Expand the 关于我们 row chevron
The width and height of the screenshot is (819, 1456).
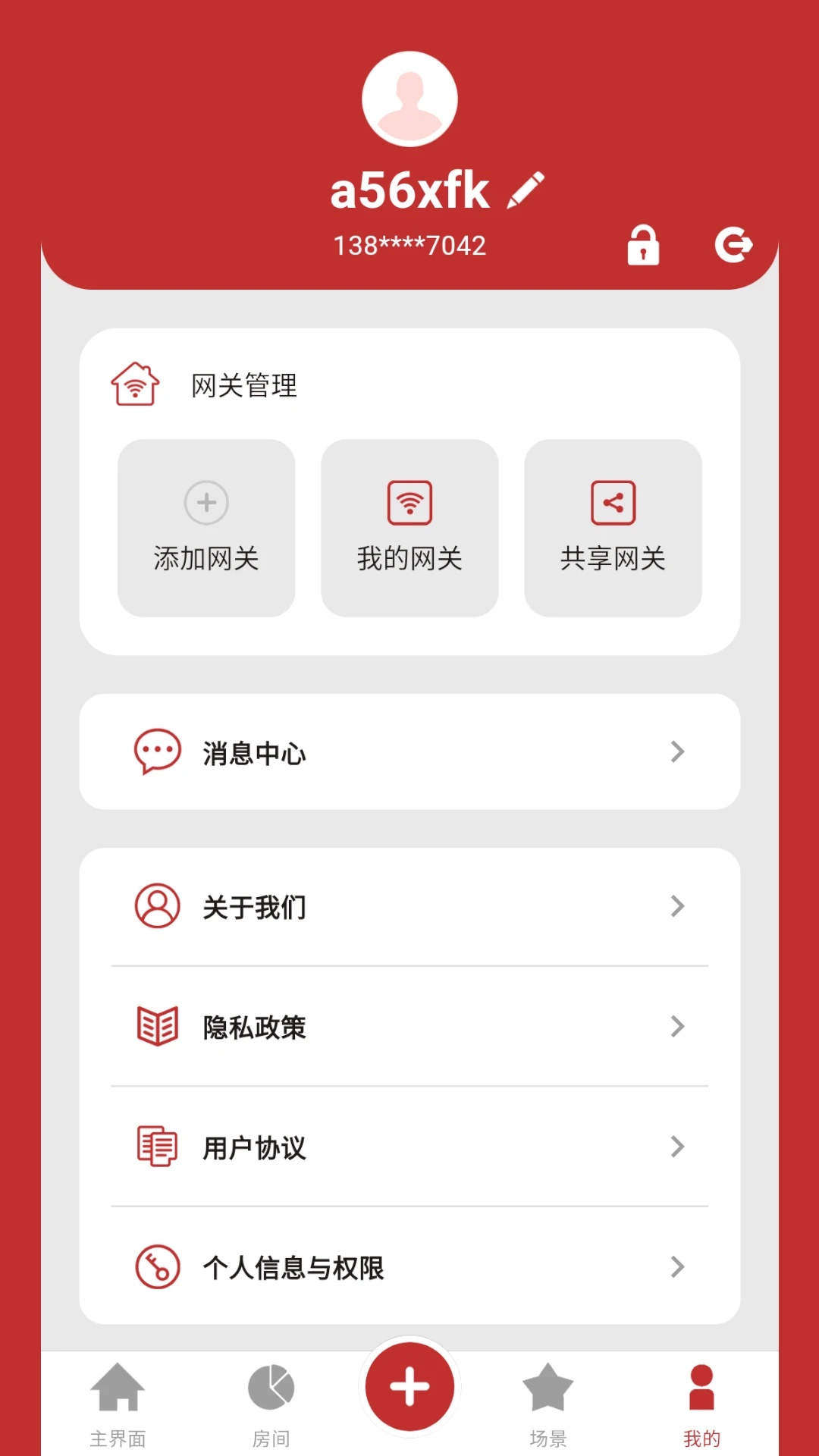click(677, 906)
